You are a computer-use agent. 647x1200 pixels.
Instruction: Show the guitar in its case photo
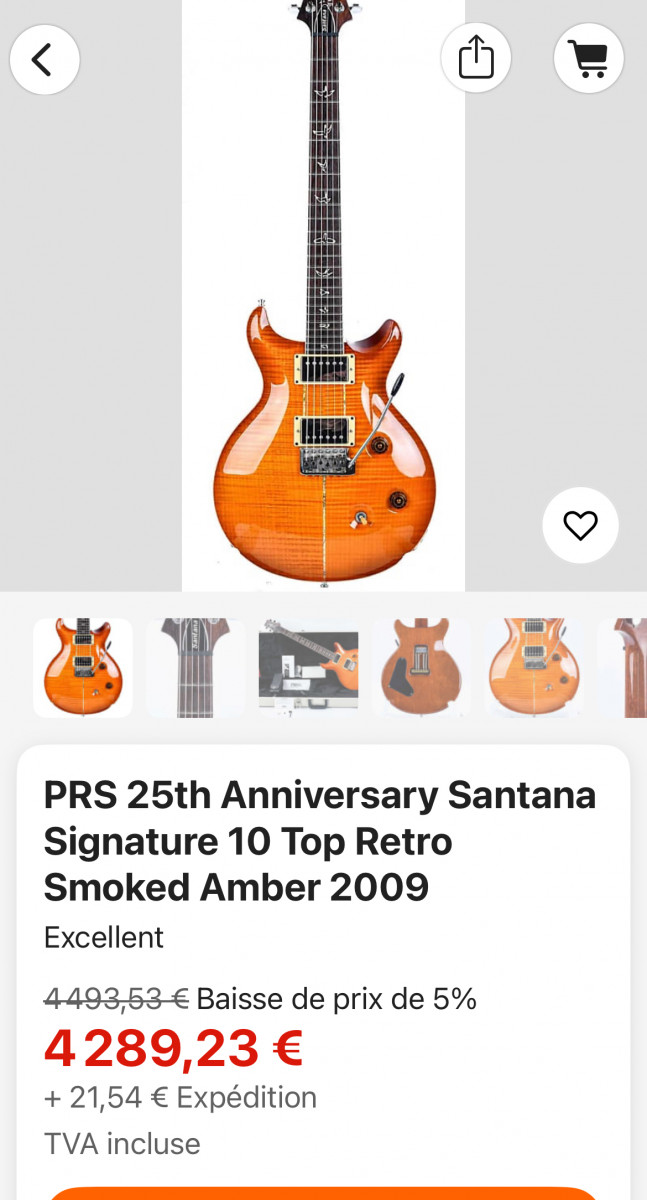(x=309, y=668)
